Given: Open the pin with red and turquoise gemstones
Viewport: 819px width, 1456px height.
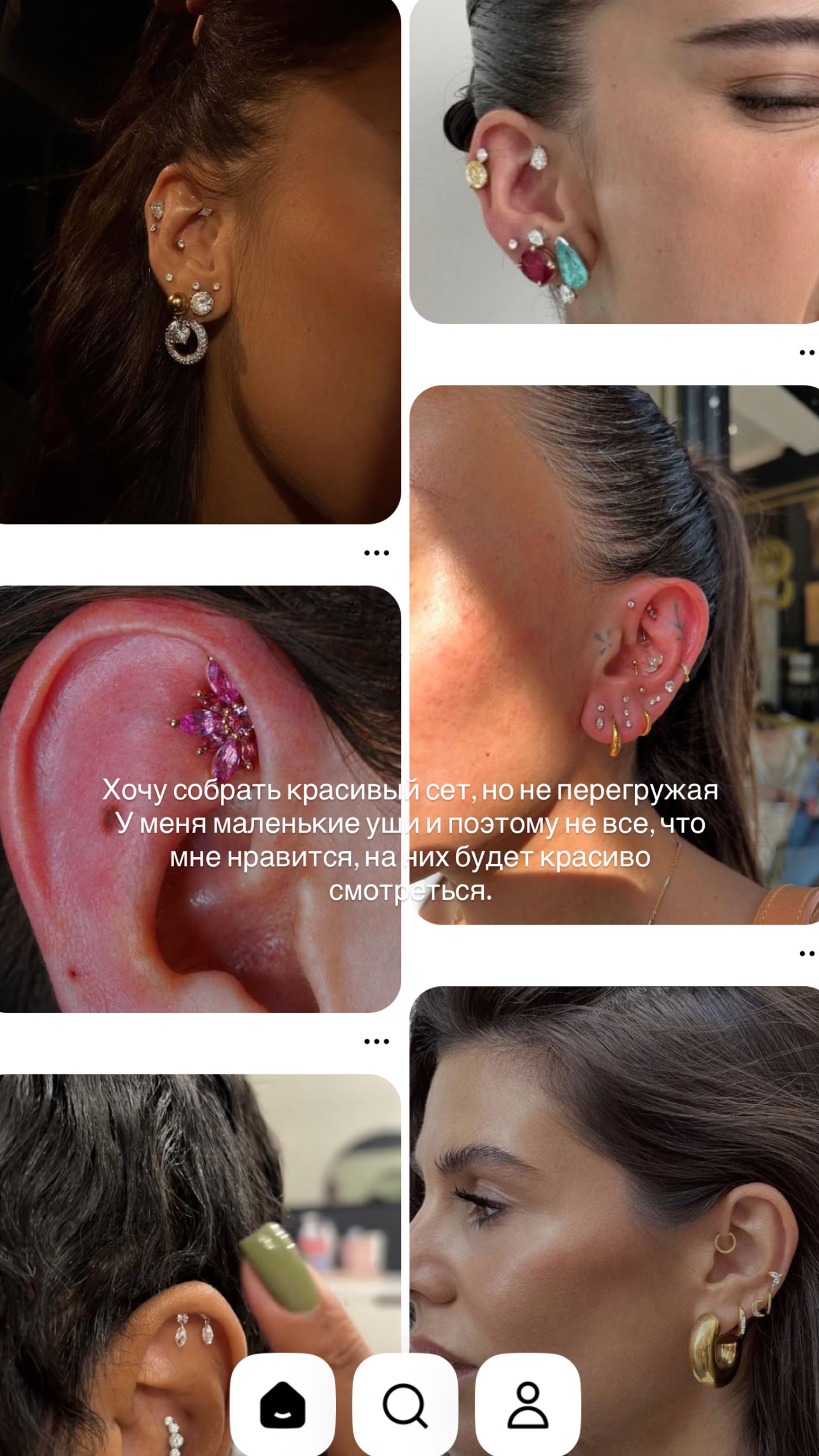Looking at the screenshot, I should pos(614,161).
